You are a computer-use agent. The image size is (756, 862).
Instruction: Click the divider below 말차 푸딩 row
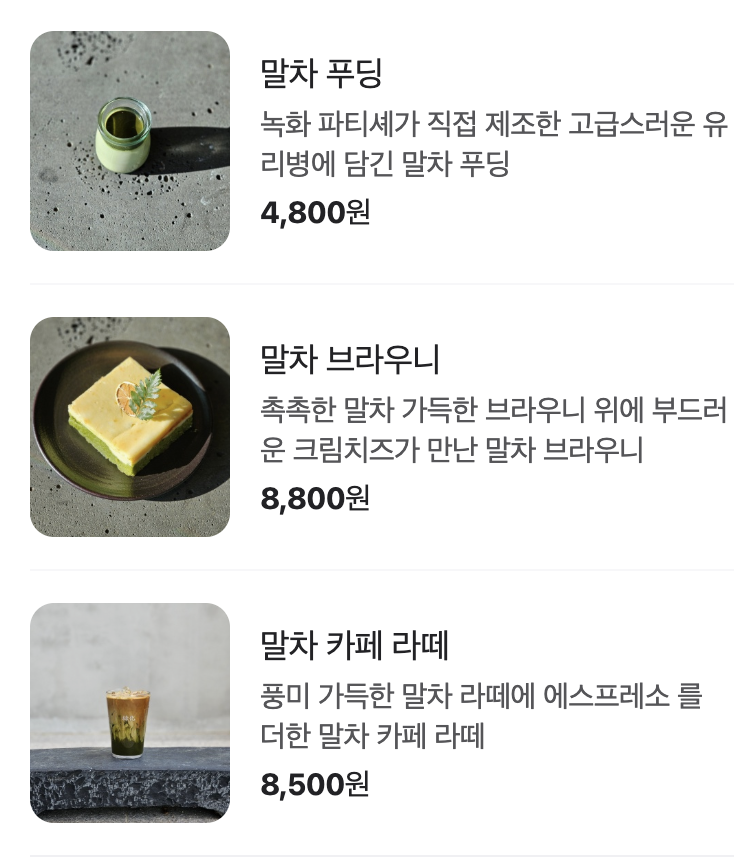click(378, 283)
